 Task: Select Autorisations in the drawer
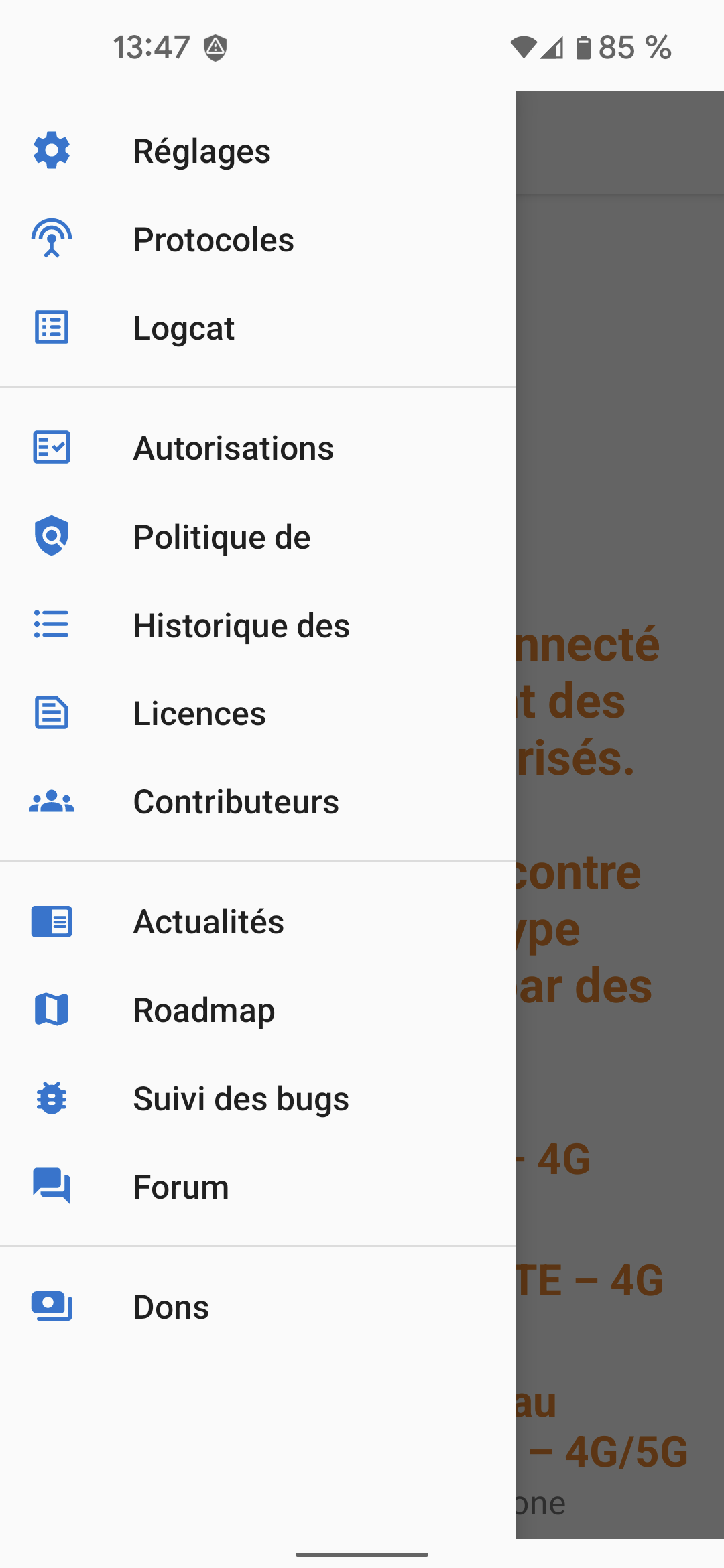(x=258, y=448)
